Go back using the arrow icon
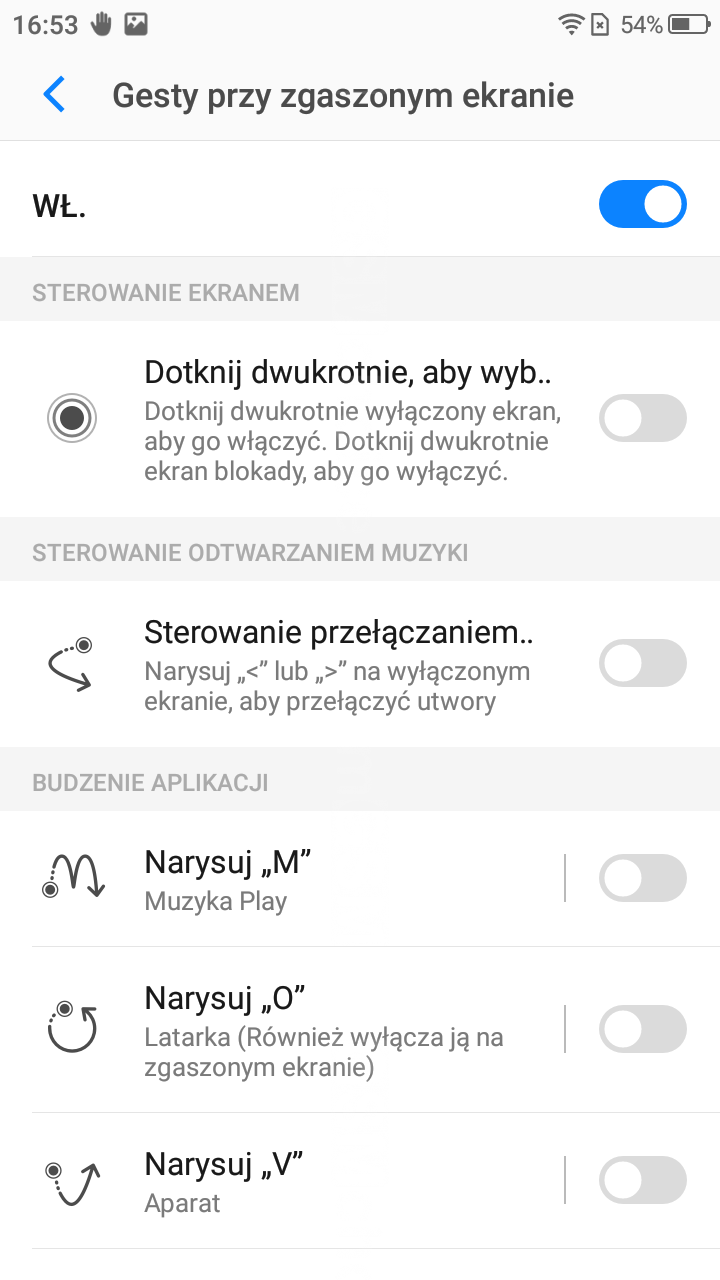This screenshot has height=1280, width=720. point(54,95)
